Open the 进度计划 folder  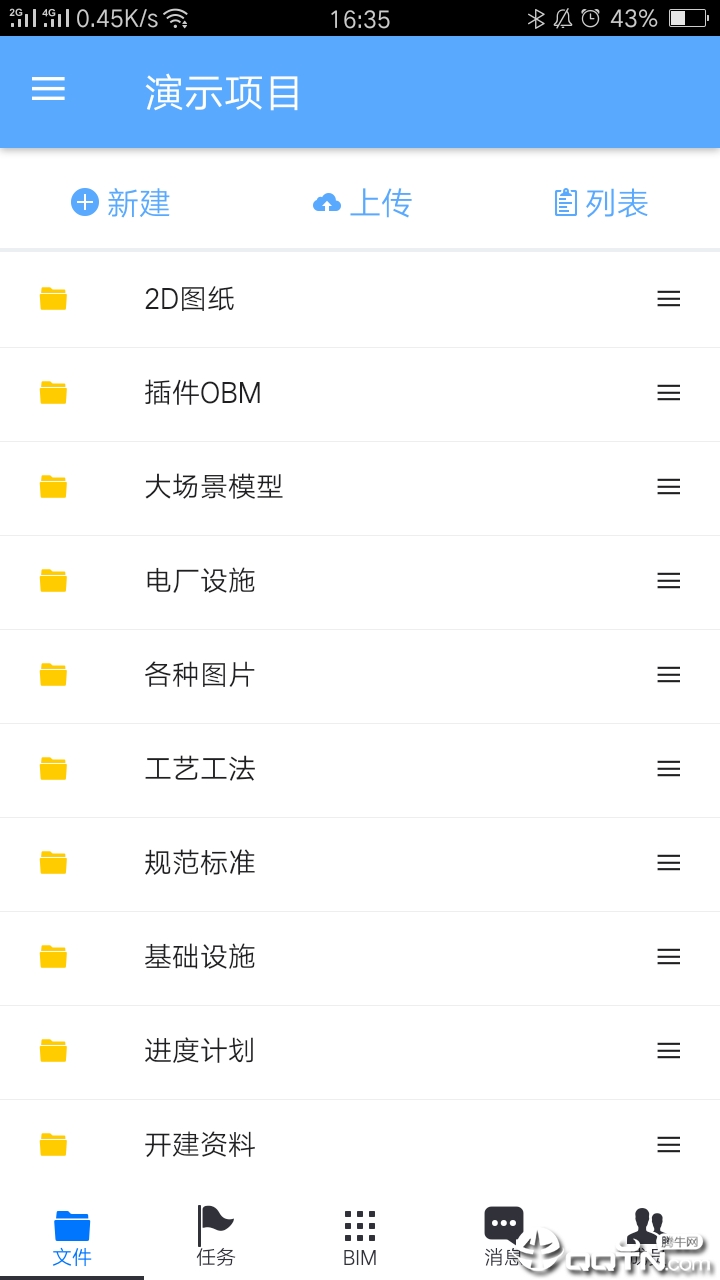pyautogui.click(x=360, y=1051)
